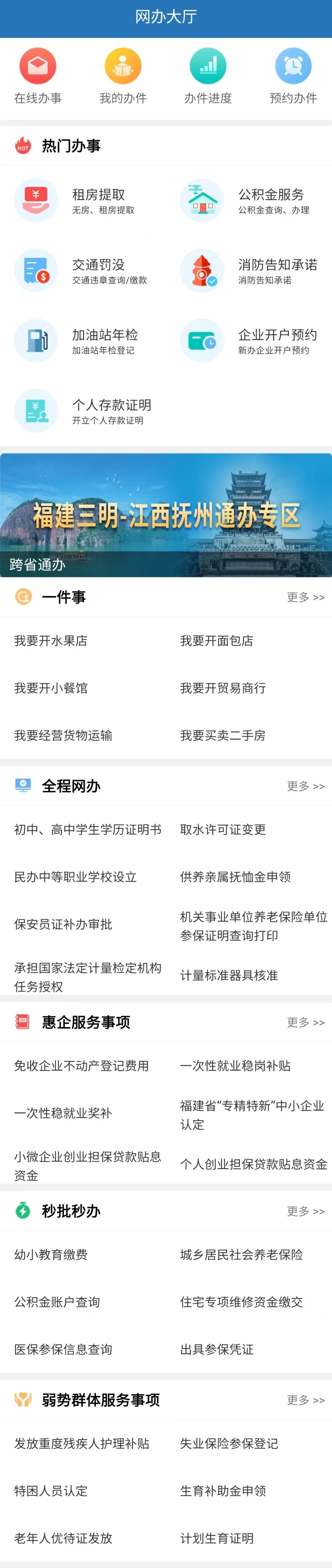Show more 惠企服务事项
The image size is (332, 1568).
point(306,1022)
